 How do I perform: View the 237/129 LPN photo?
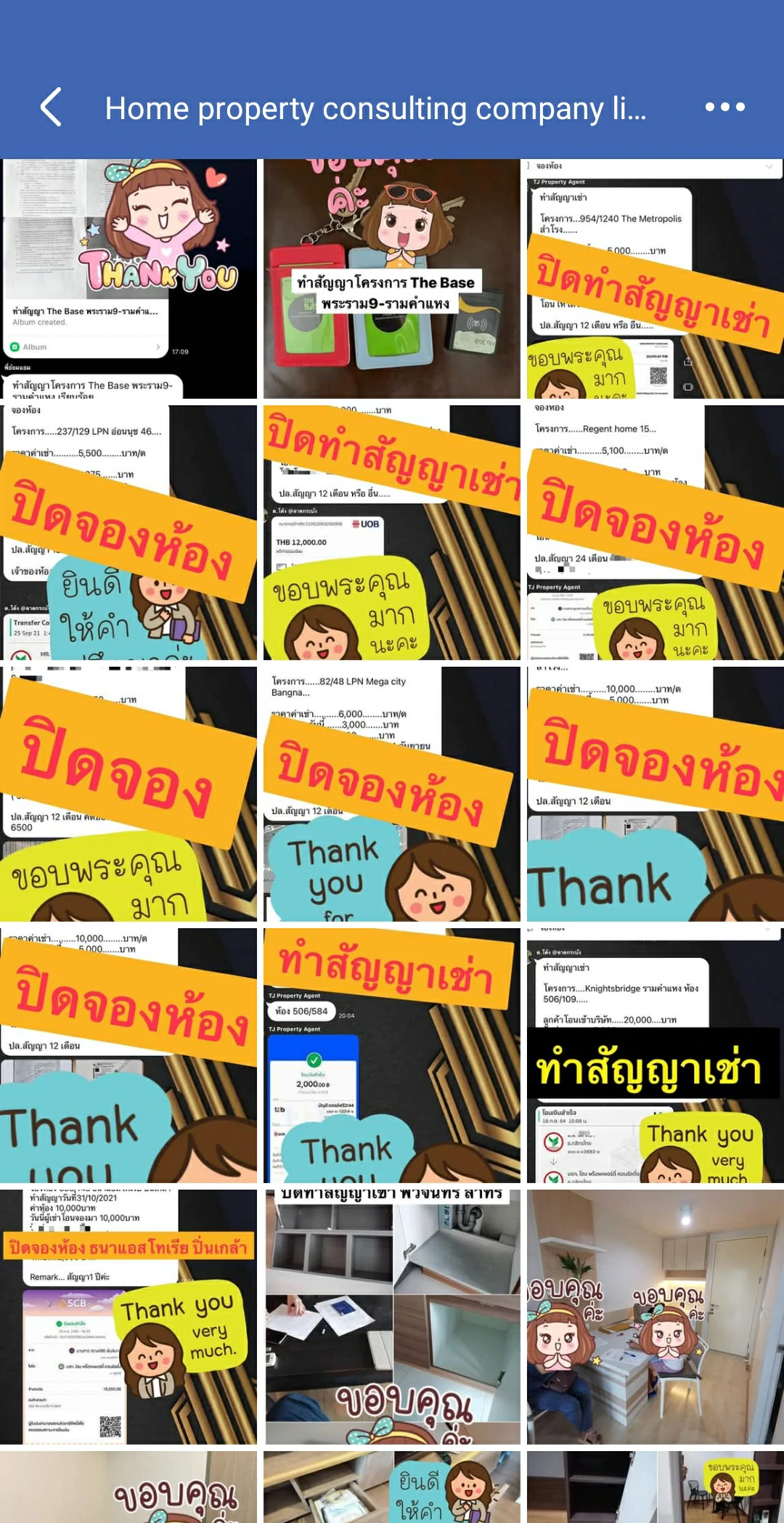128,532
